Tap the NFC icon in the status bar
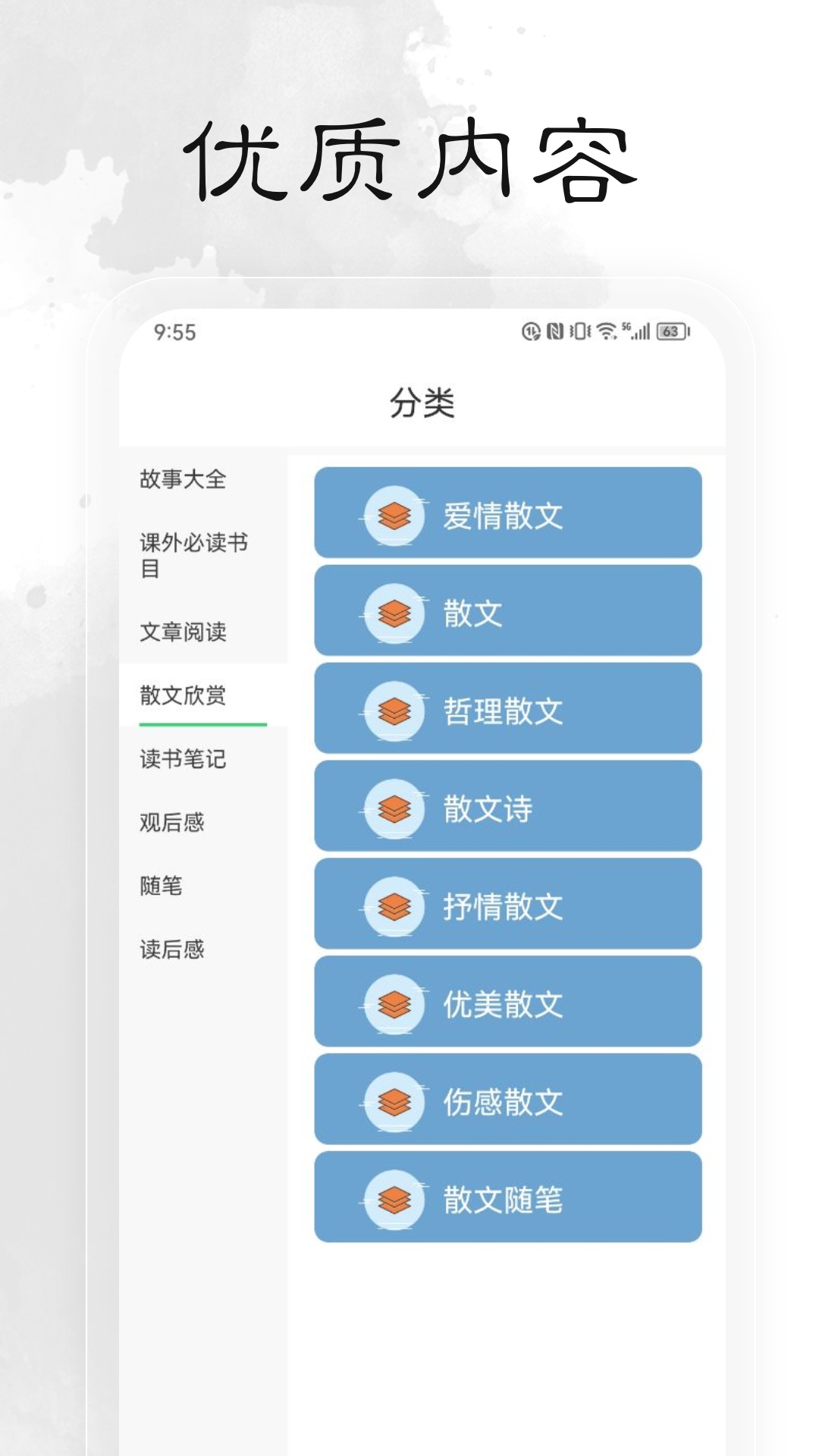Viewport: 819px width, 1456px height. point(554,331)
